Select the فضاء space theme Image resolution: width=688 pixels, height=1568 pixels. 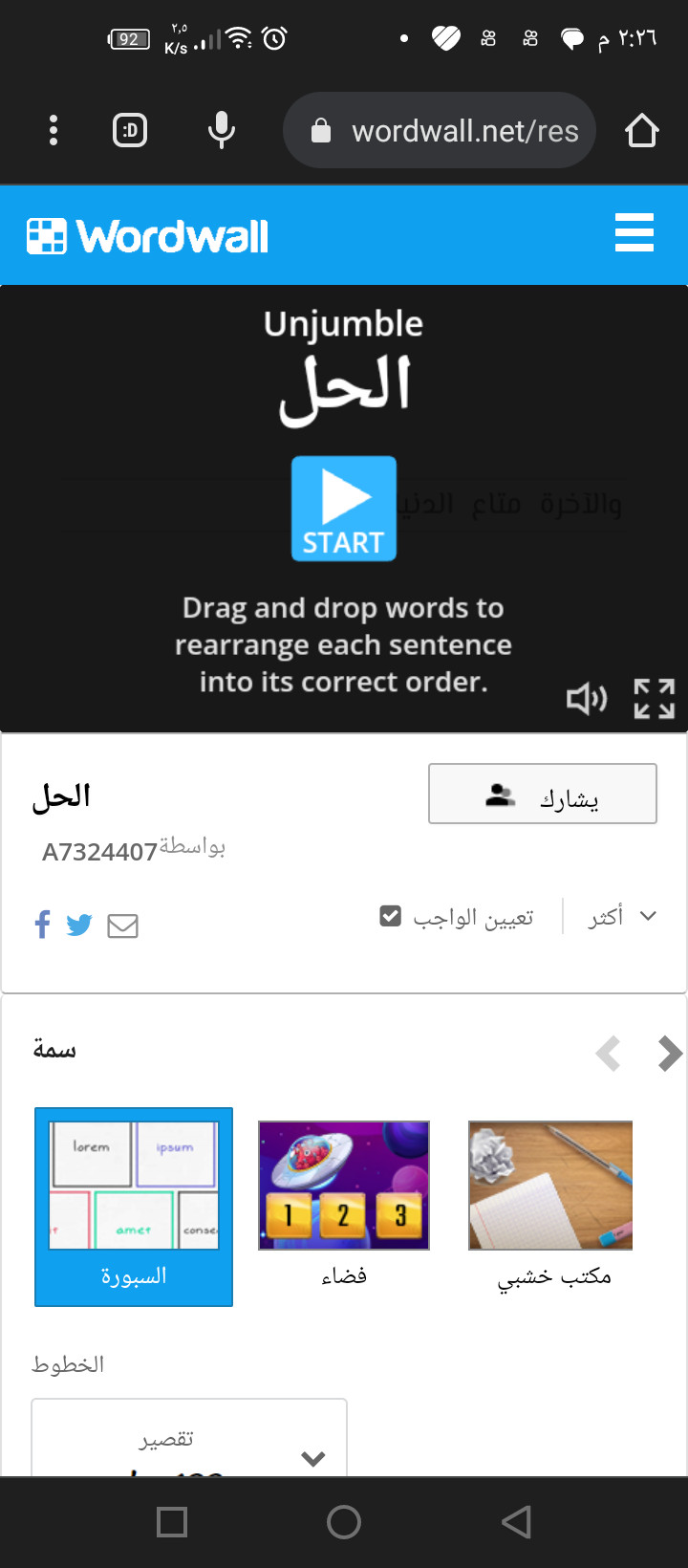(344, 1205)
